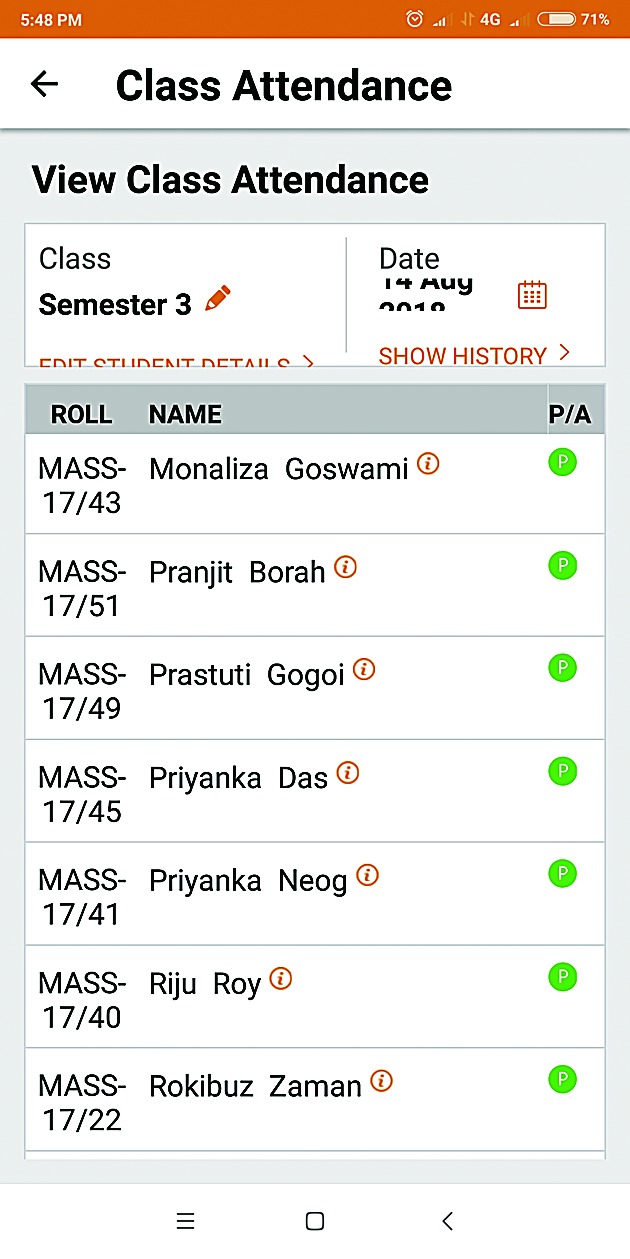Open recent apps from navigation bar
630x1259 pixels.
(x=185, y=1221)
